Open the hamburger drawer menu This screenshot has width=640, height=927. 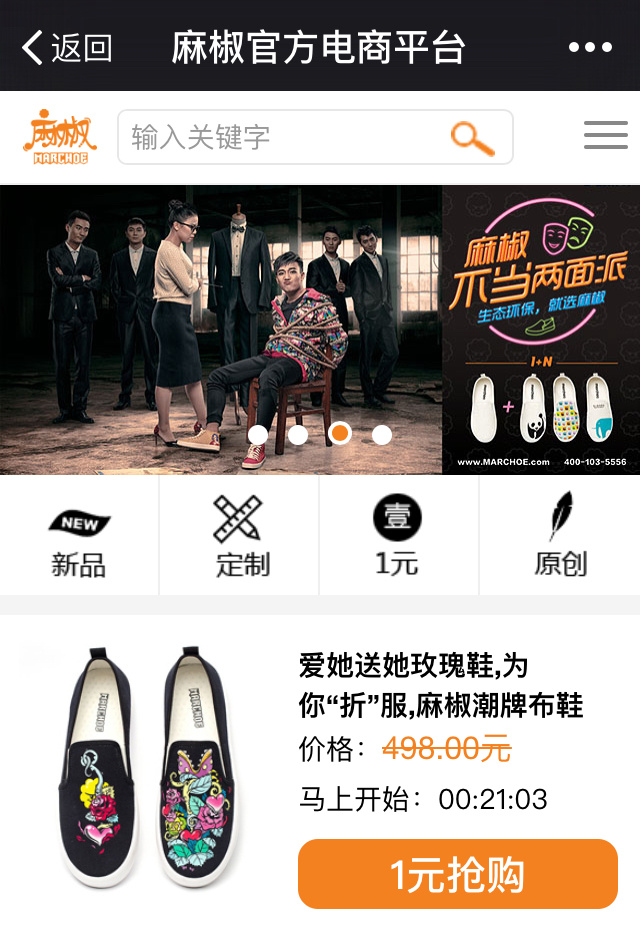pos(605,136)
